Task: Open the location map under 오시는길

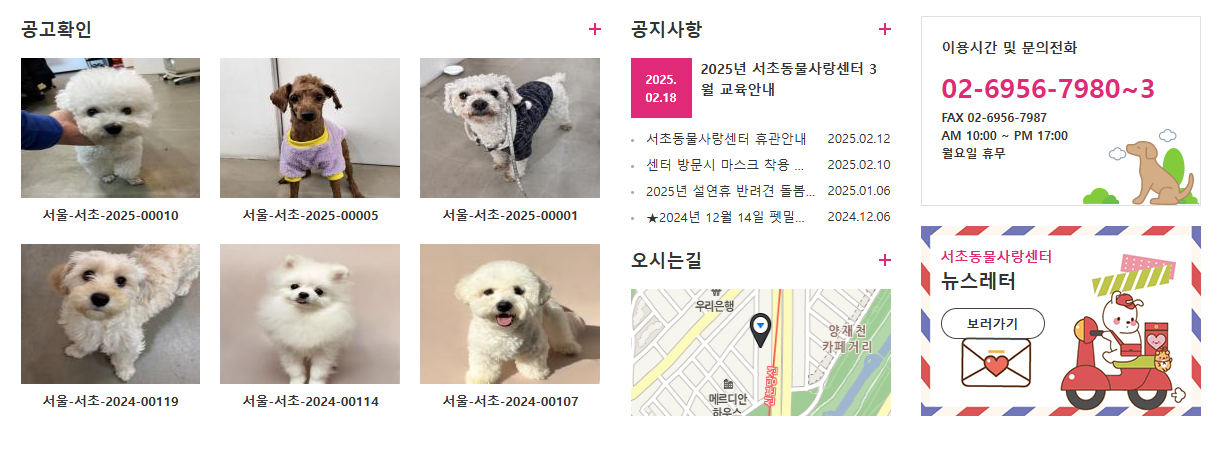Action: point(760,352)
